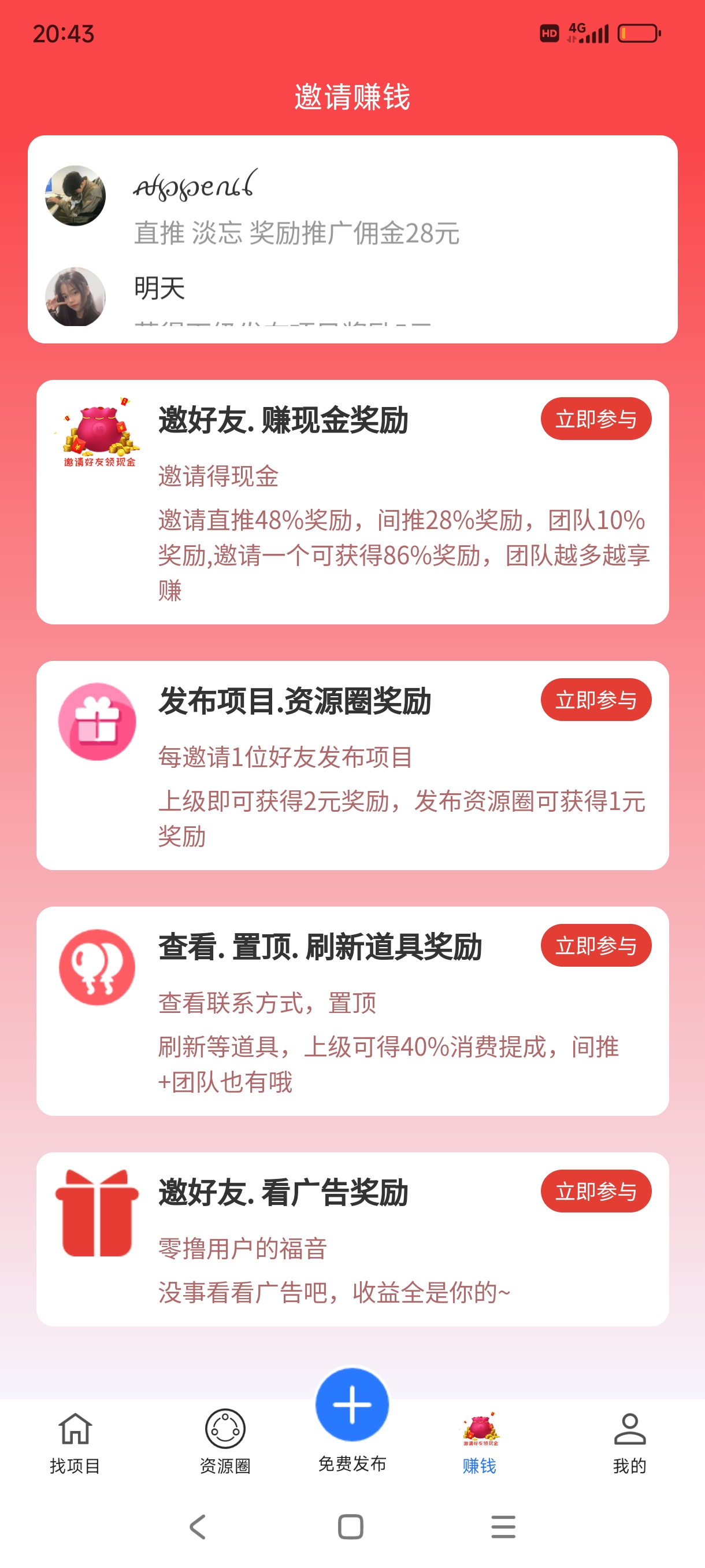Open recent apps from the navigation bar
The width and height of the screenshot is (705, 1568).
click(x=503, y=1526)
